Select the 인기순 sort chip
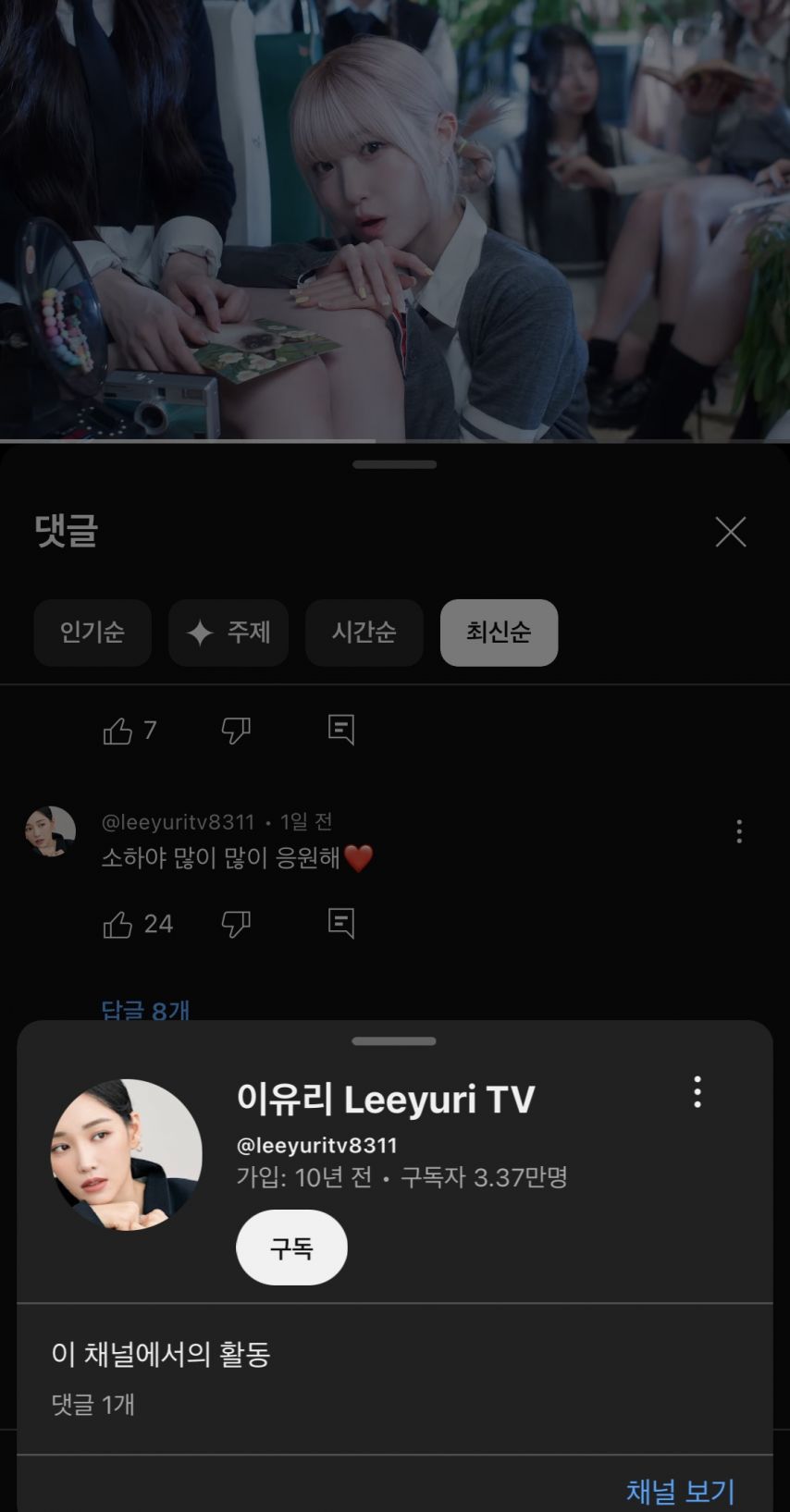 pyautogui.click(x=93, y=633)
